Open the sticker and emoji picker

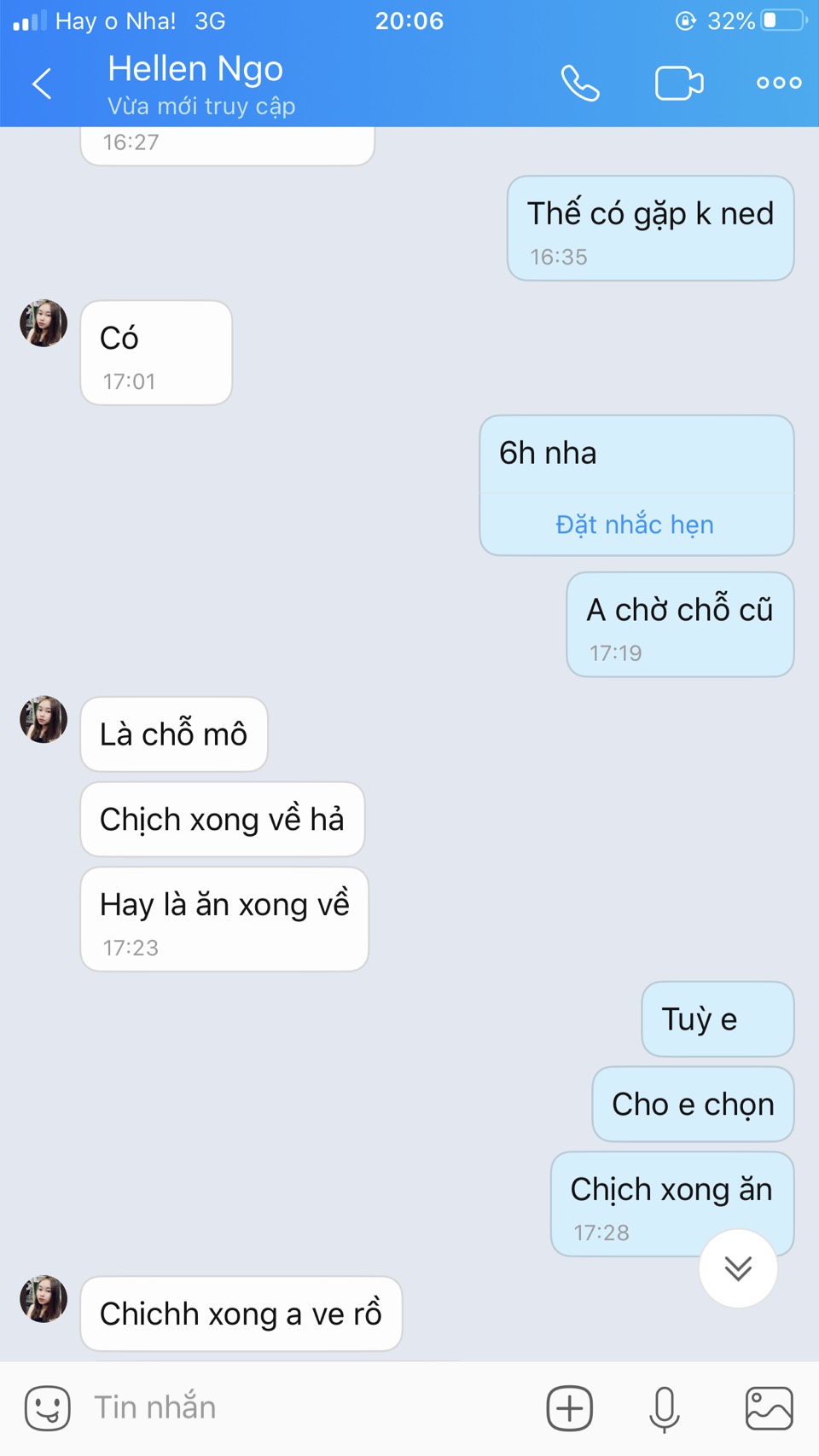coord(48,1407)
